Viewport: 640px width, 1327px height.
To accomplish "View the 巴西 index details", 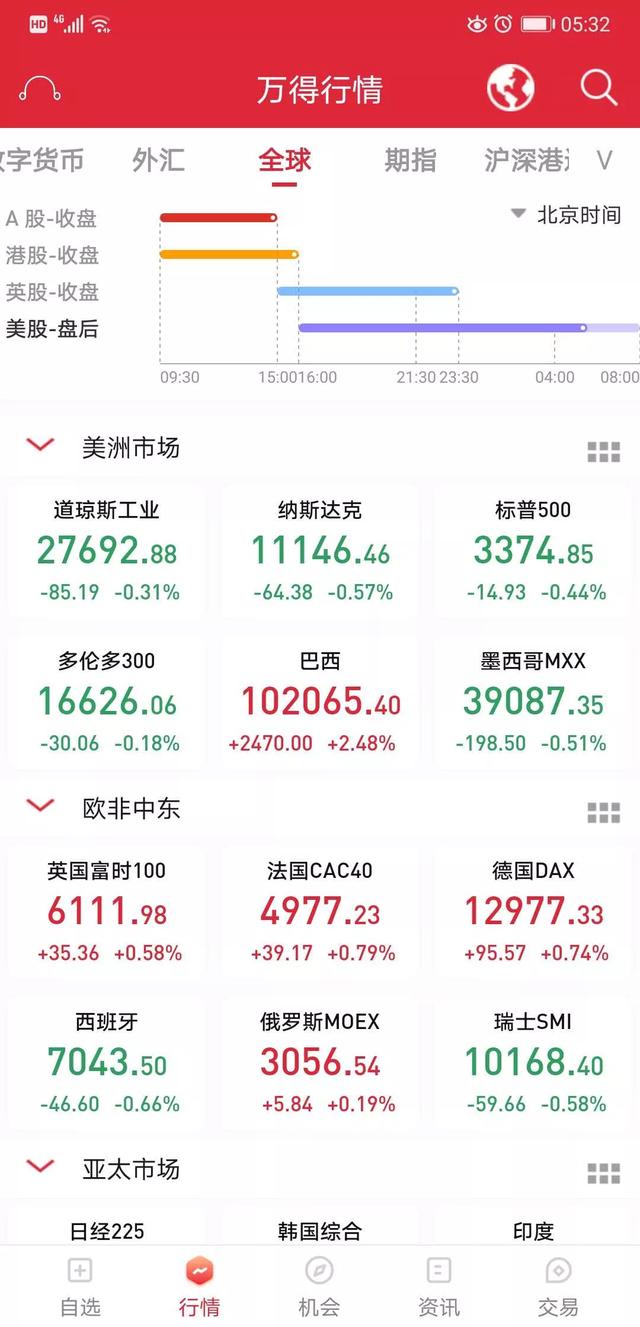I will (320, 701).
